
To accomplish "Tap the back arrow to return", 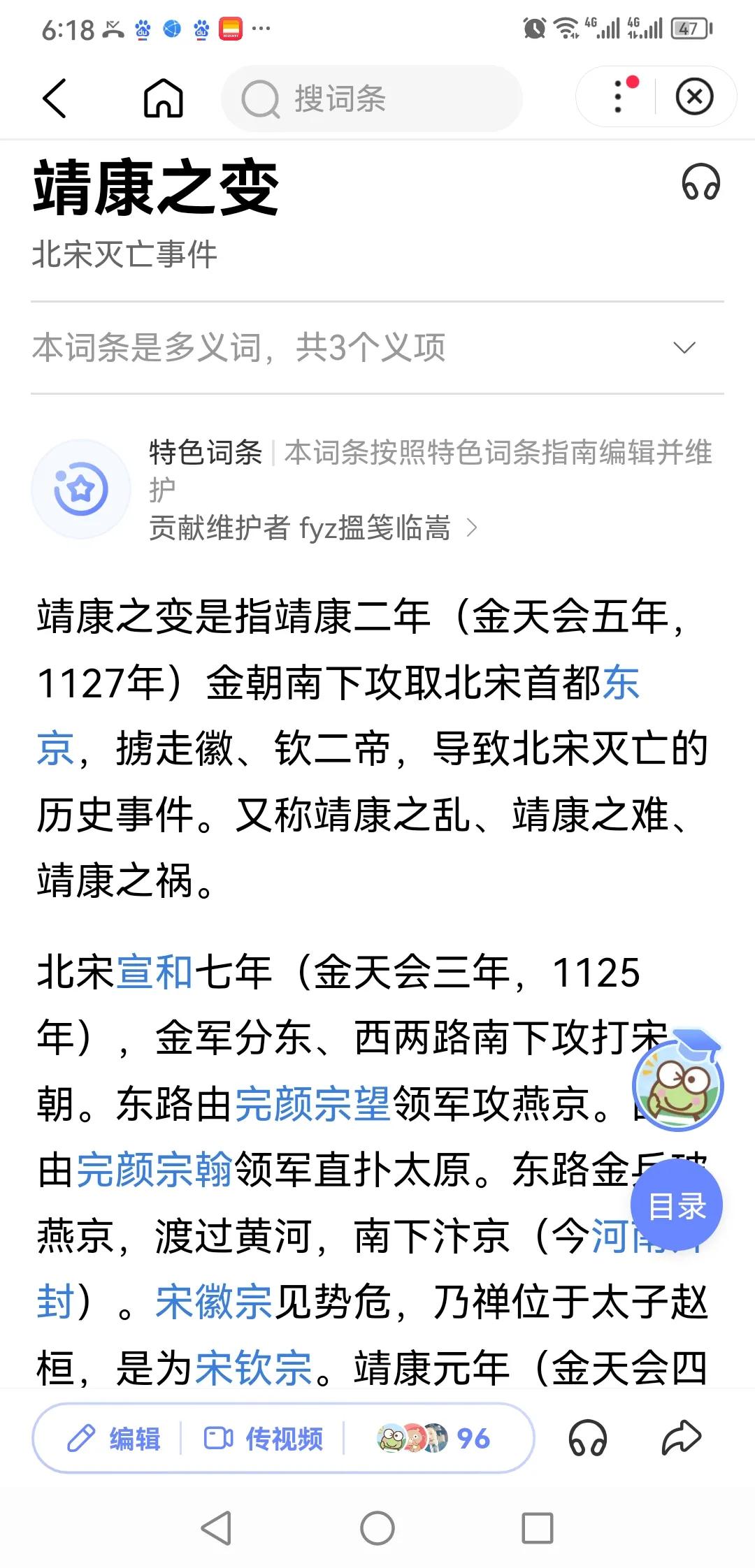I will click(x=56, y=98).
